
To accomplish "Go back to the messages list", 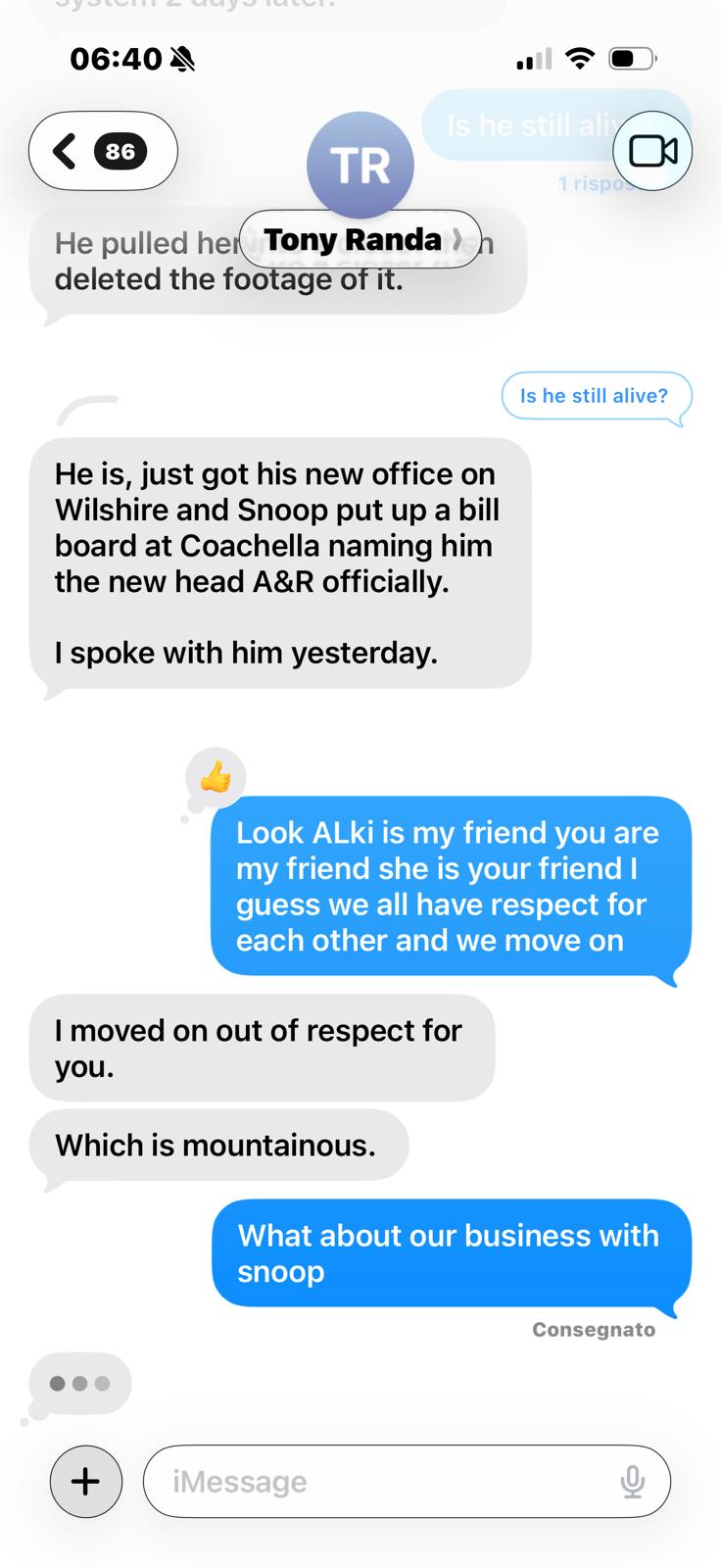I will 102,151.
